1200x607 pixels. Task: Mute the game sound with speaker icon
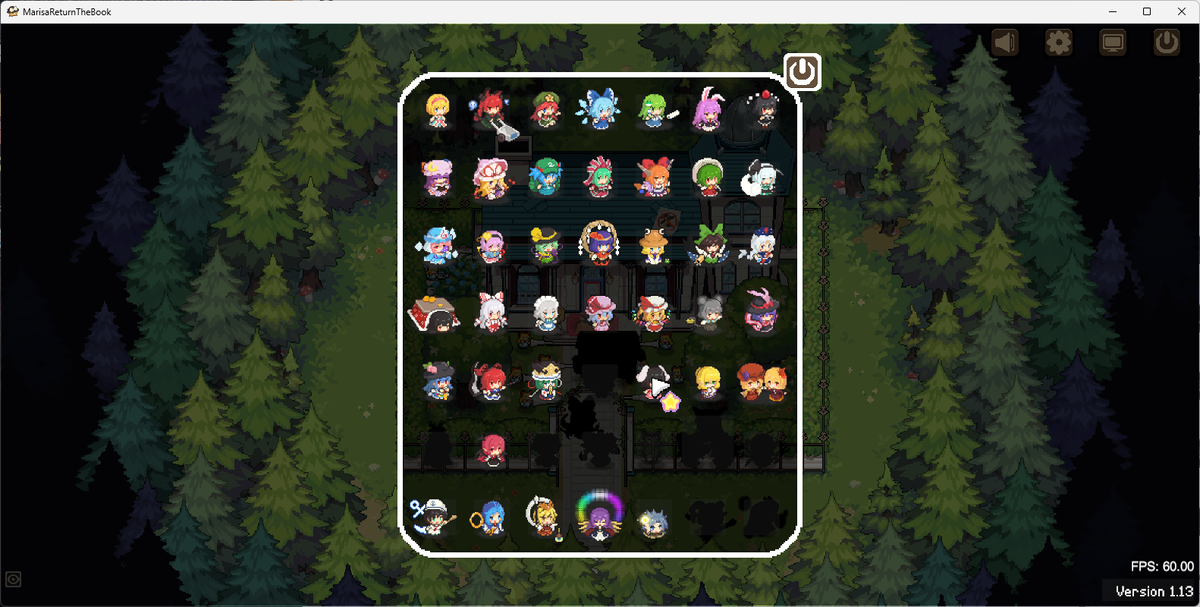1005,42
